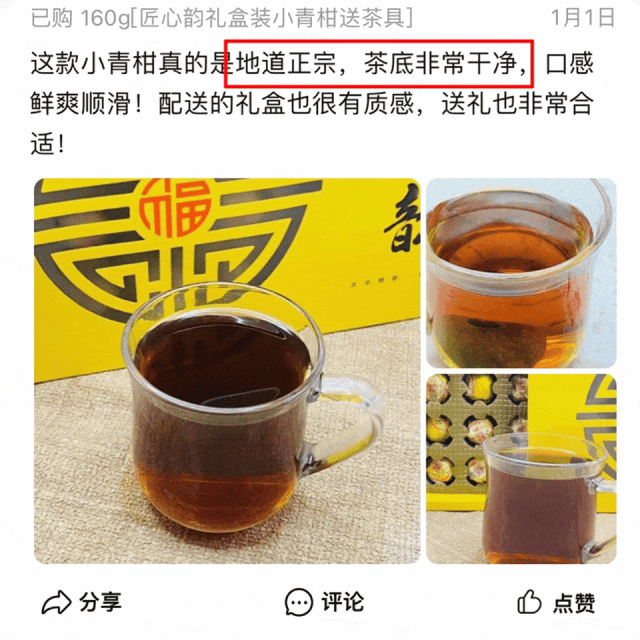Open the 评论 comment button
The height and width of the screenshot is (640, 640).
pos(324,602)
